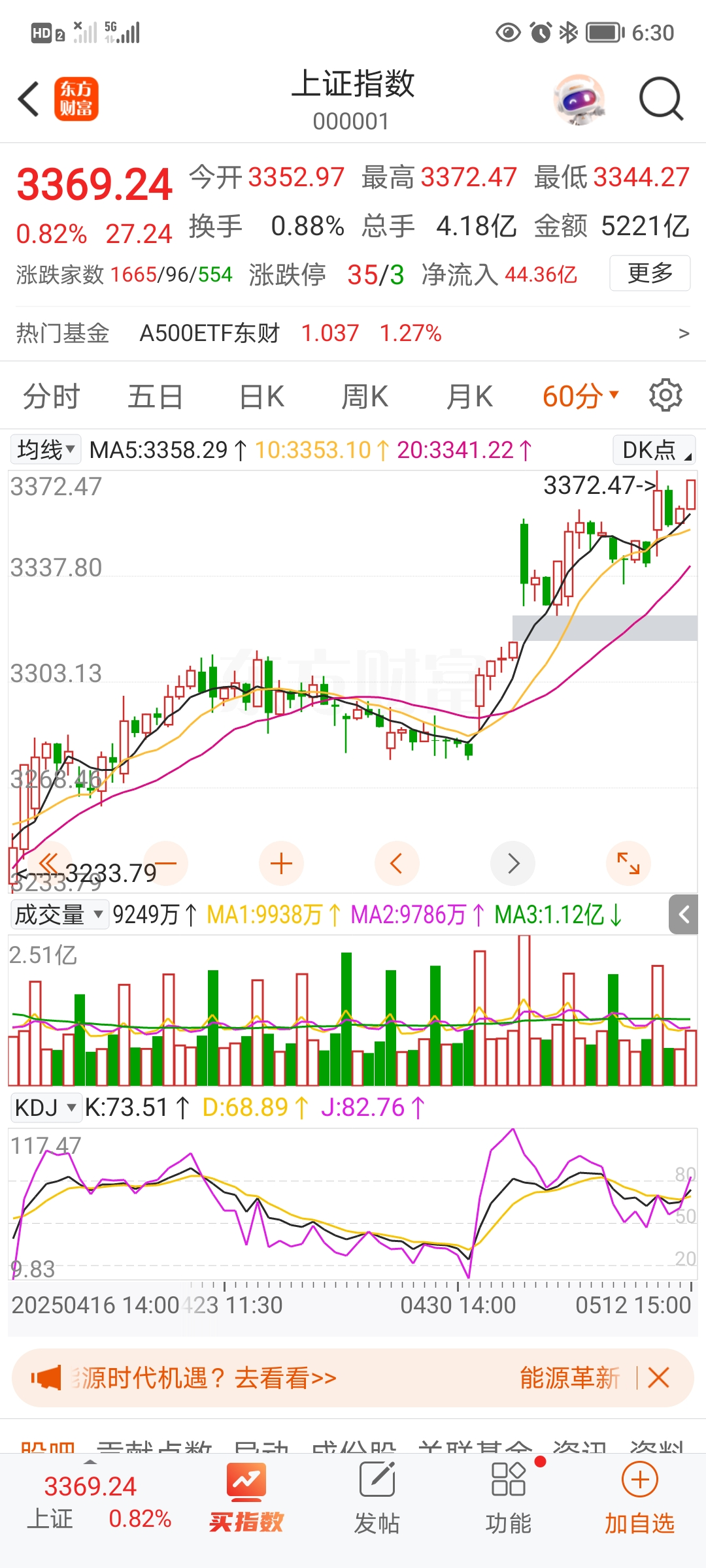The image size is (706, 1568).
Task: Toggle the DK点 button
Action: 654,449
